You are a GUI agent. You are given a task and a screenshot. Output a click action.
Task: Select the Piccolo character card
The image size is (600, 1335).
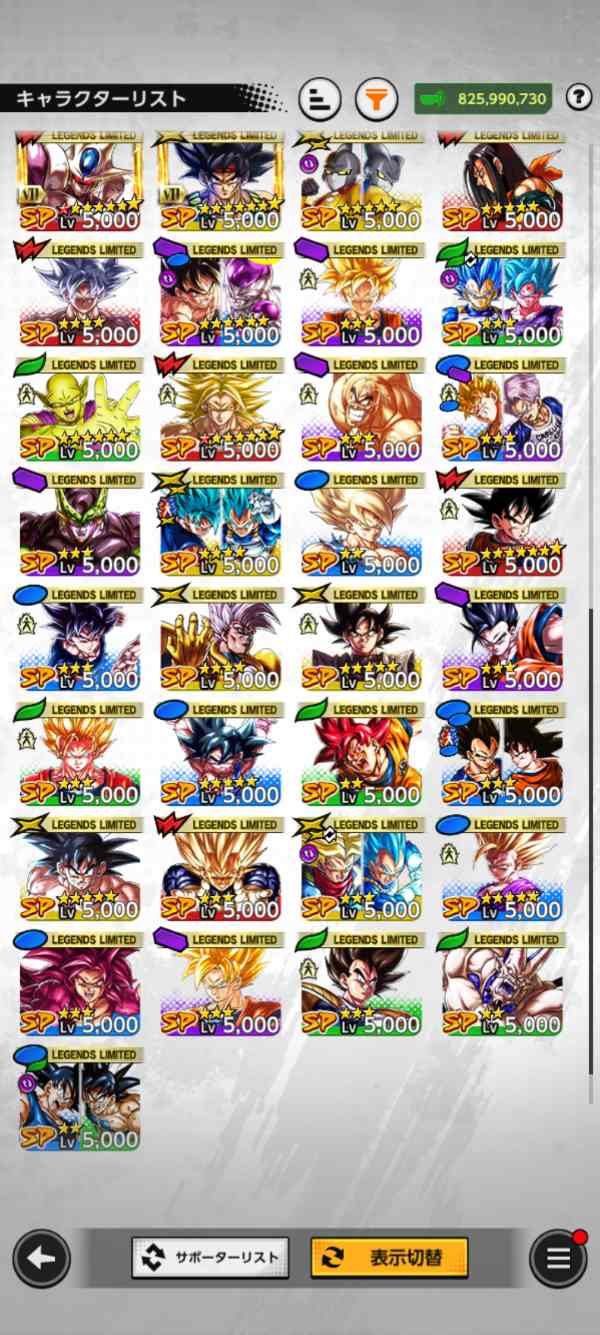tap(79, 410)
